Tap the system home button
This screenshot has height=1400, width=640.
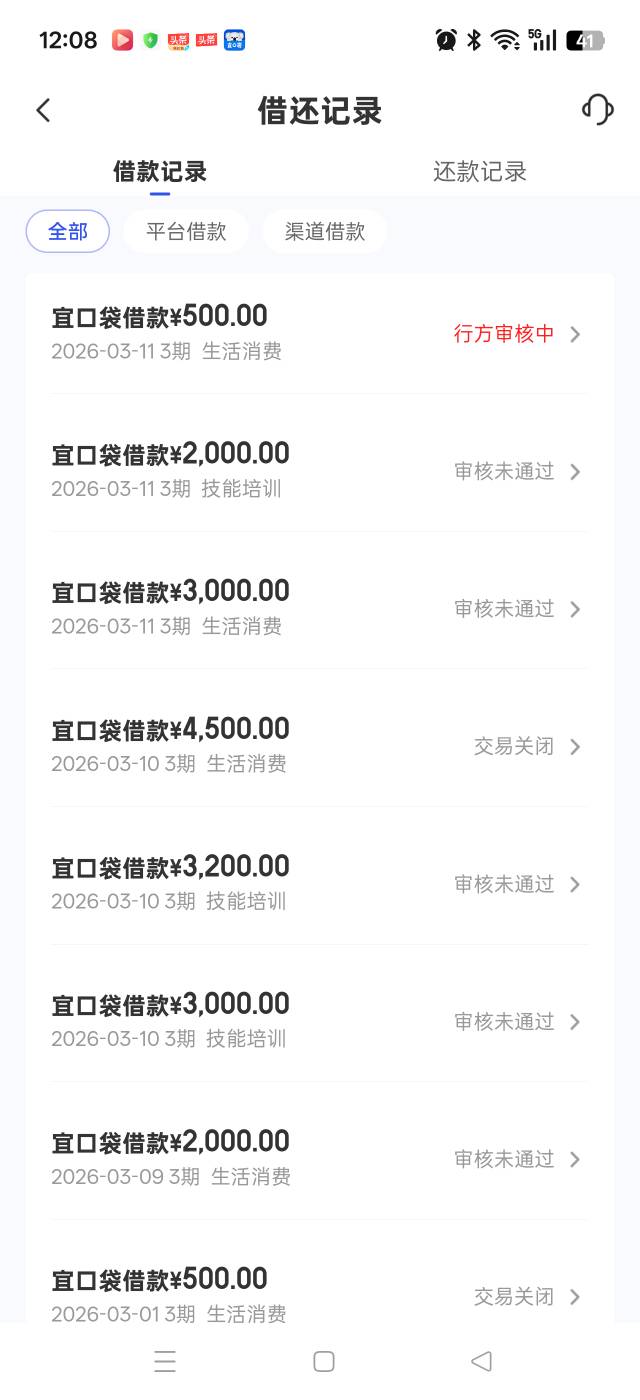pos(323,1361)
